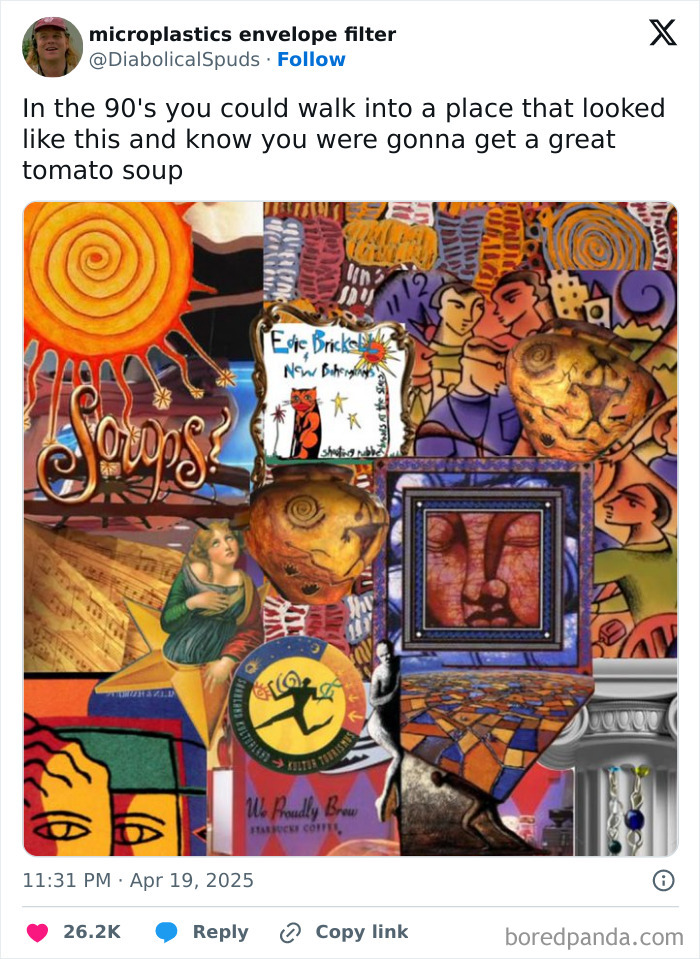This screenshot has width=700, height=959.
Task: Follow the DiabolicalSpuds account
Action: (311, 60)
